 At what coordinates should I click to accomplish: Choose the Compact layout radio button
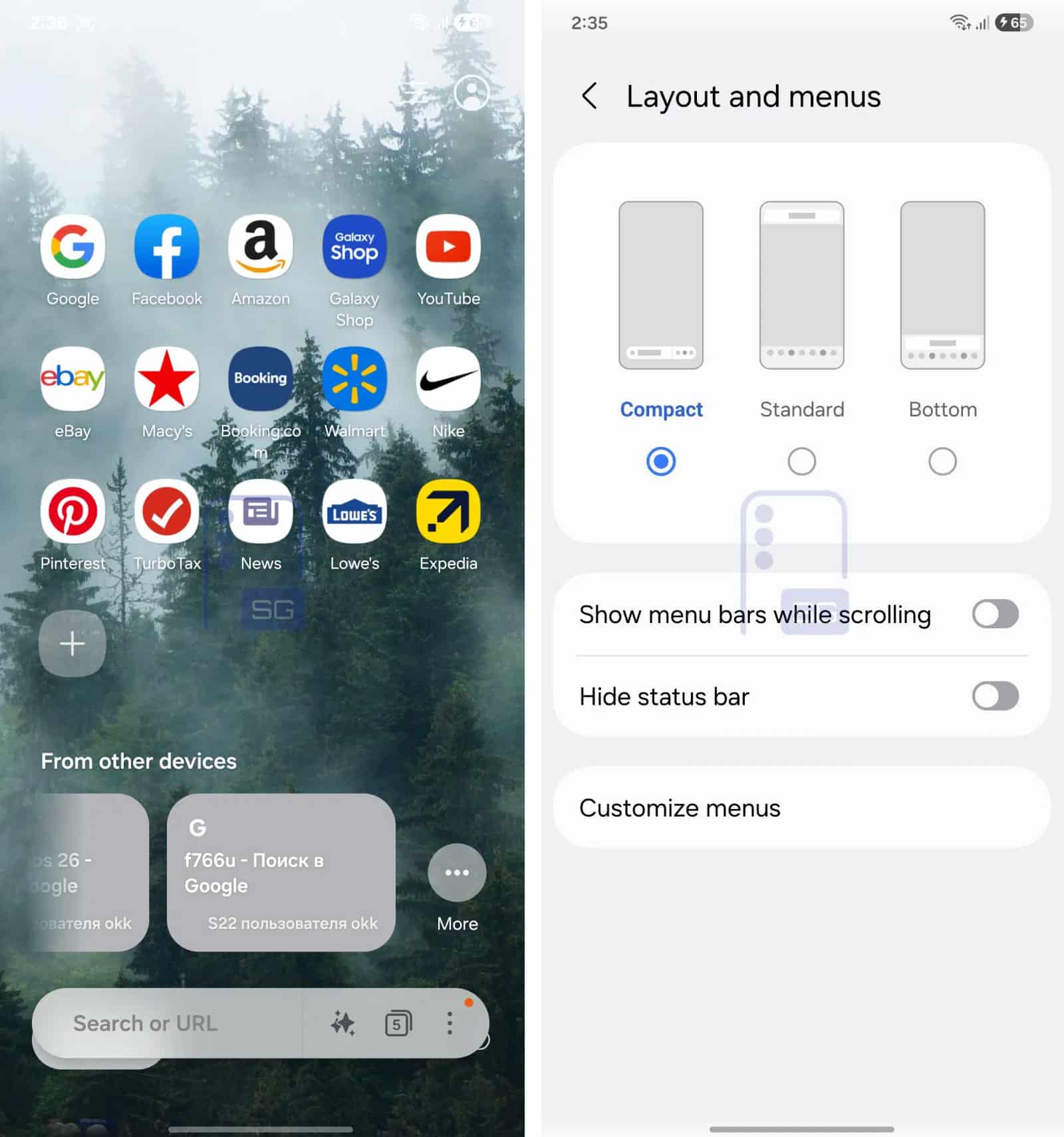(661, 461)
